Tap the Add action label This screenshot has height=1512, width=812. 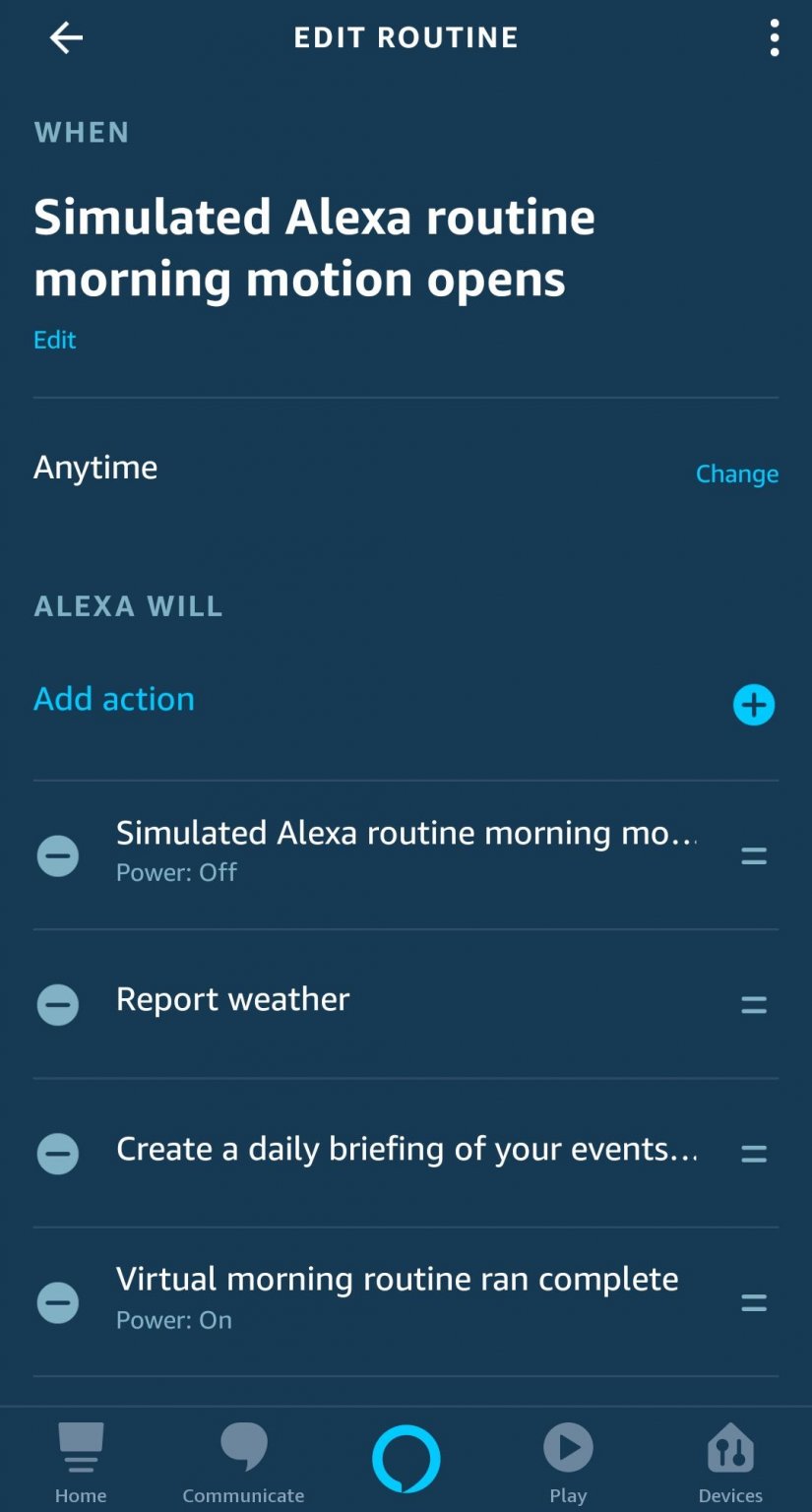click(x=114, y=699)
